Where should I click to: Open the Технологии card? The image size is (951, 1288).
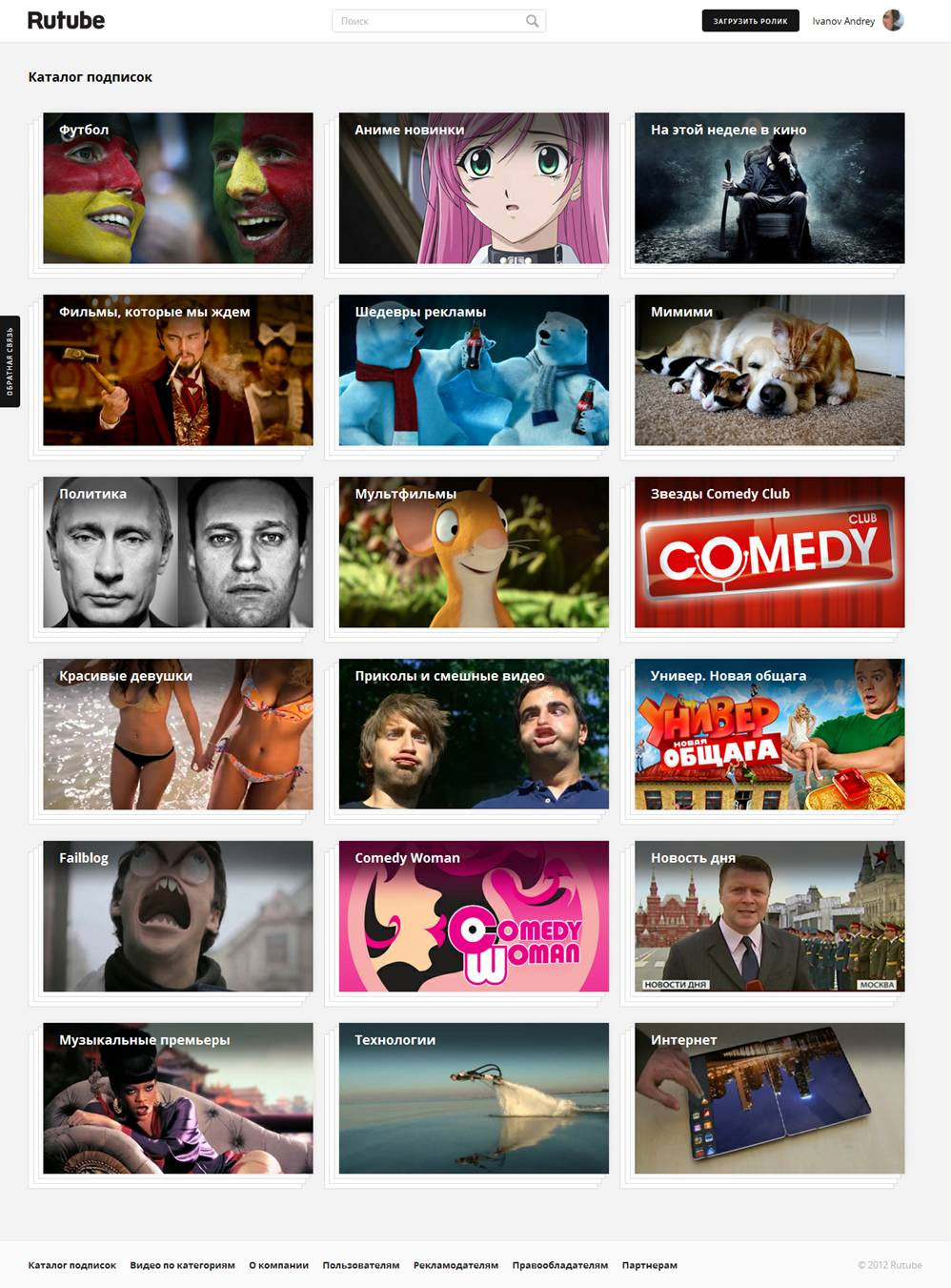click(x=474, y=1098)
